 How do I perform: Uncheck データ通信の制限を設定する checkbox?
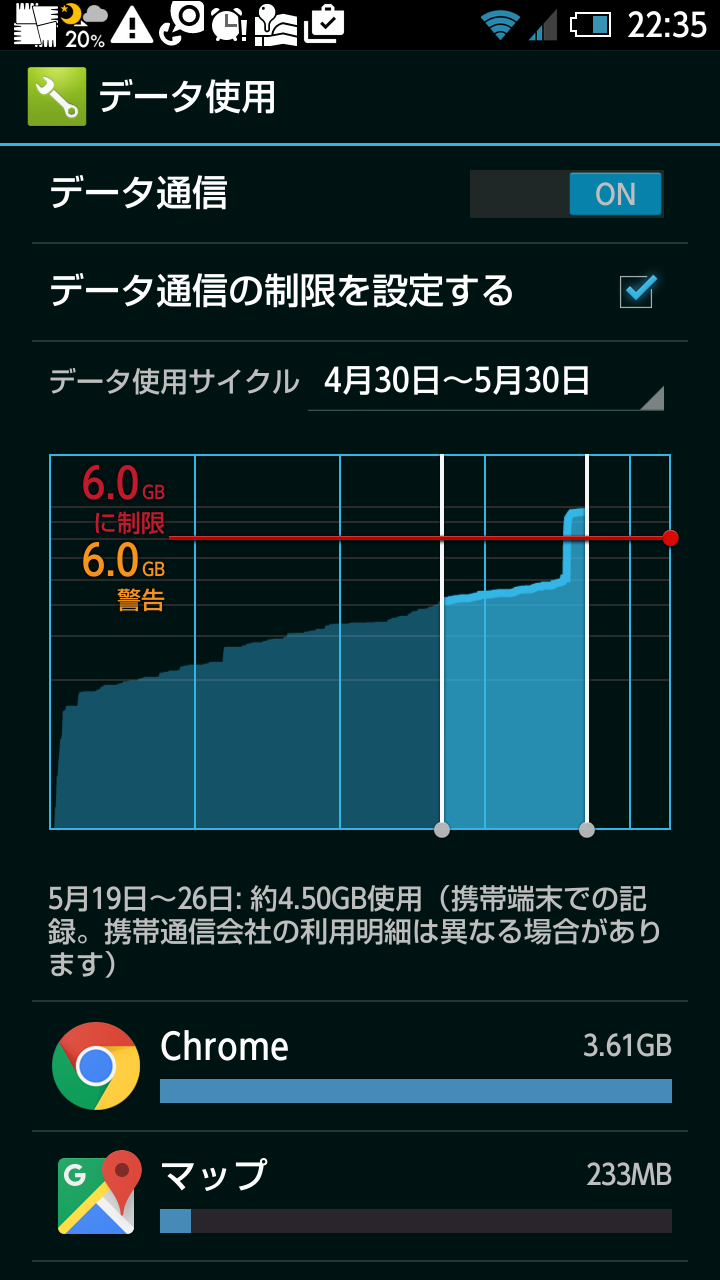coord(637,291)
